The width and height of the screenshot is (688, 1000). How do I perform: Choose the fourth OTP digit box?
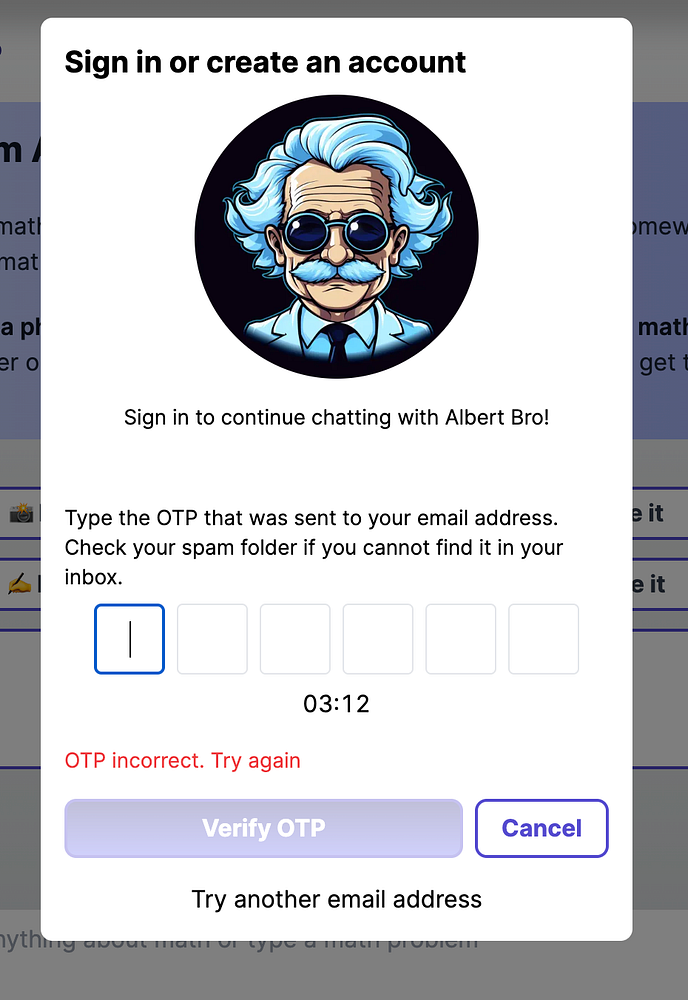pyautogui.click(x=378, y=639)
